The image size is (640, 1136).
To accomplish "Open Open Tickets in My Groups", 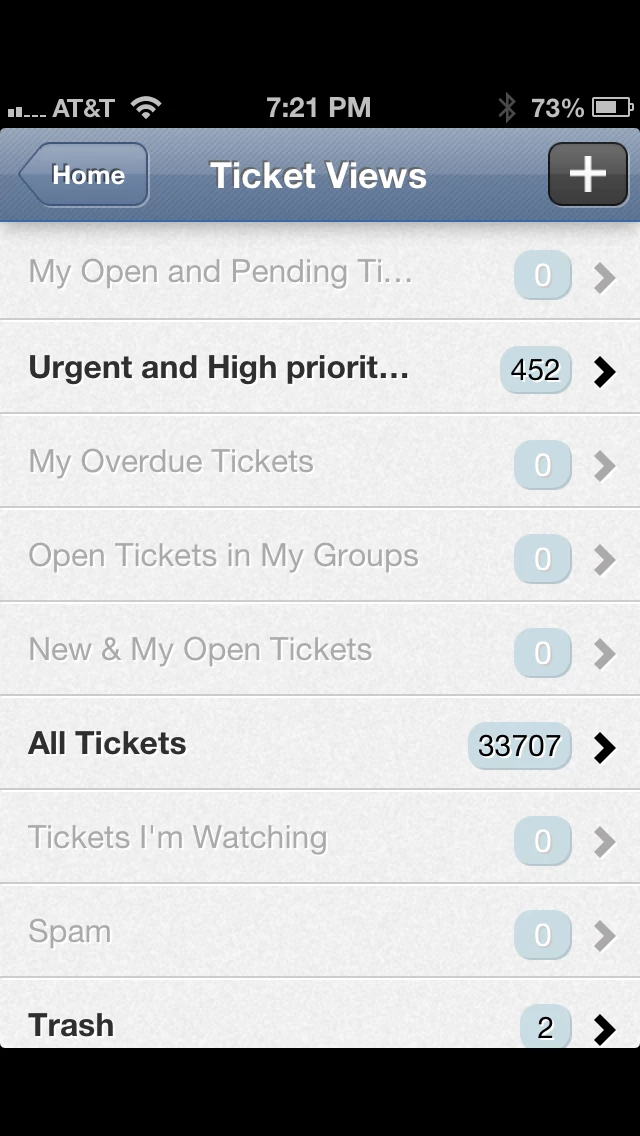I will tap(320, 556).
